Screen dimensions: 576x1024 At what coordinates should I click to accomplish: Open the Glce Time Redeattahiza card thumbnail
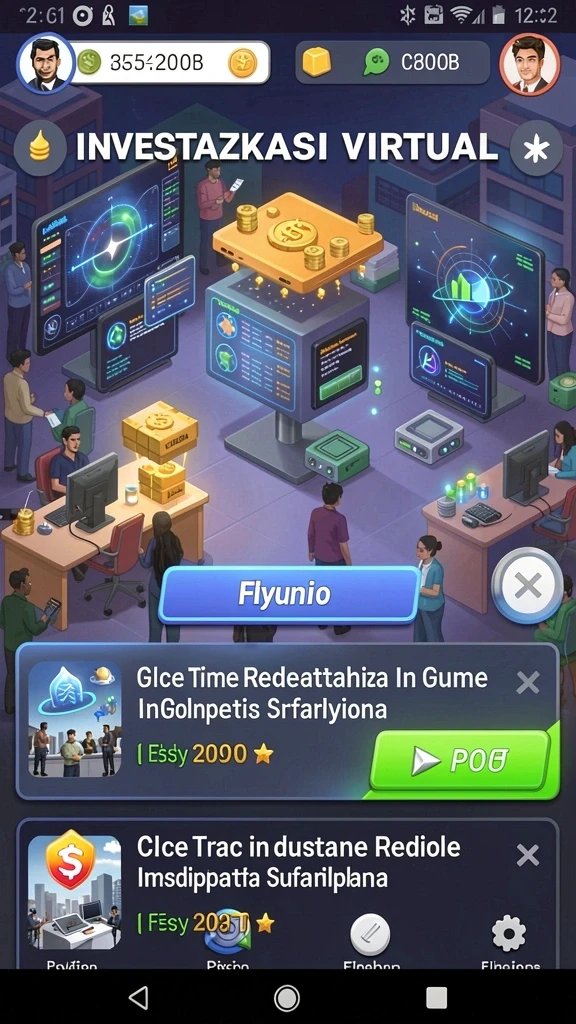(74, 719)
